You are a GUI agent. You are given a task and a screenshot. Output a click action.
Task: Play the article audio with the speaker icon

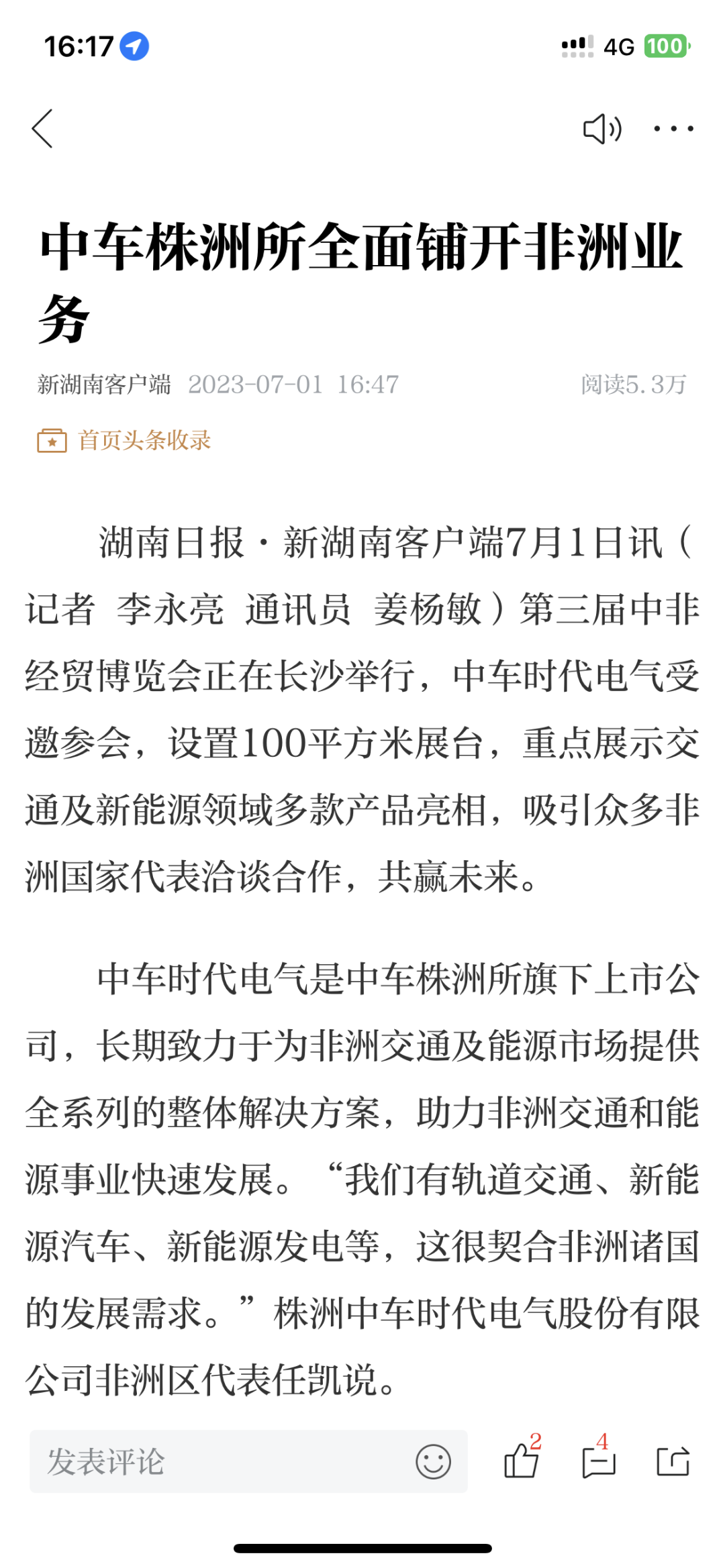tap(601, 129)
